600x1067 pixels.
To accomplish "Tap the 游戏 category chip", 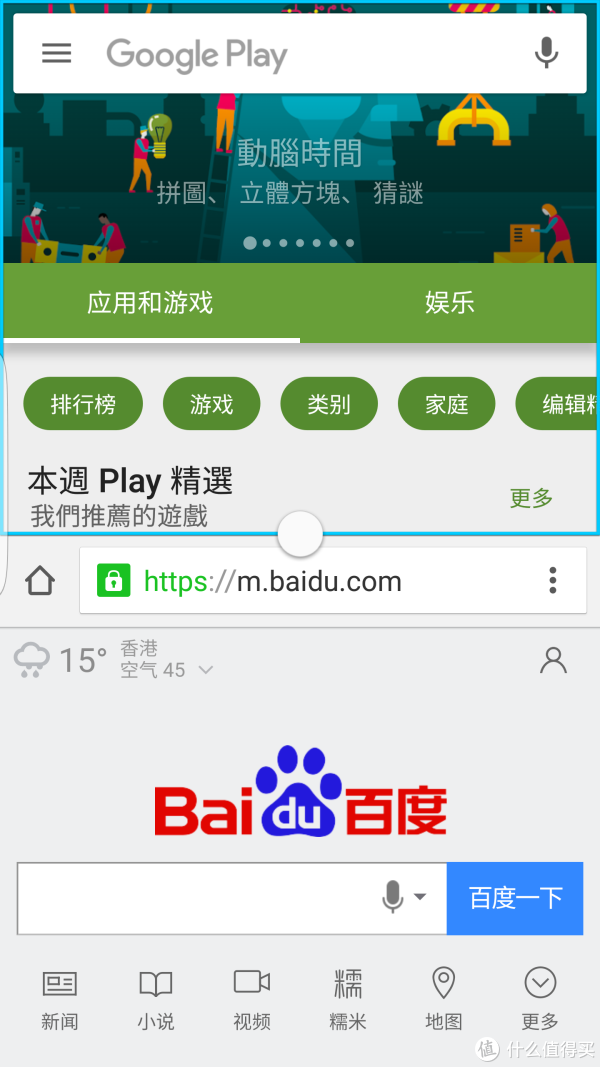I will point(212,404).
